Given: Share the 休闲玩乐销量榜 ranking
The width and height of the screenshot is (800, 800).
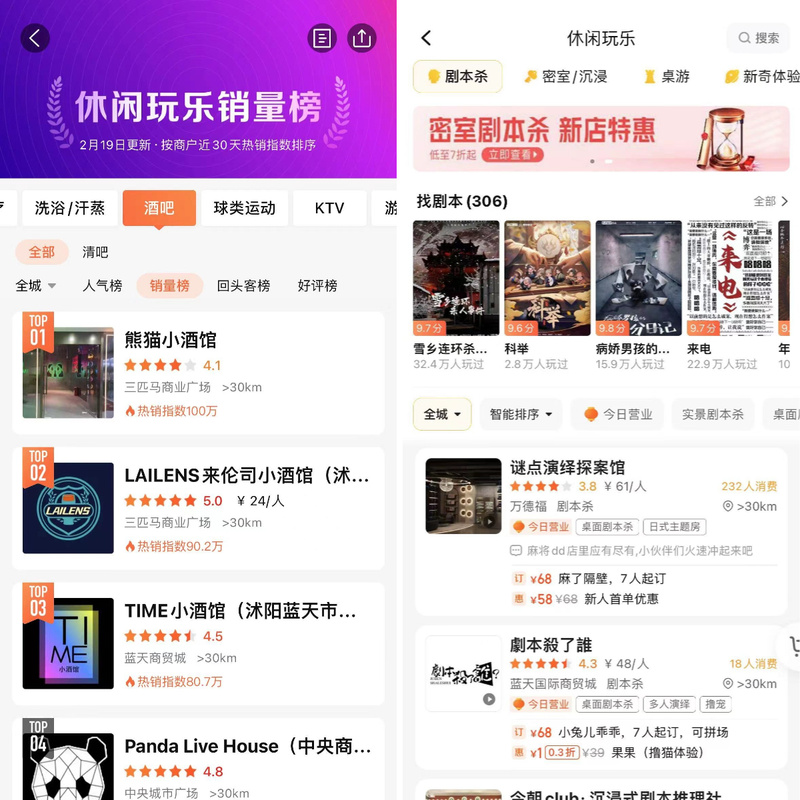Looking at the screenshot, I should [361, 39].
